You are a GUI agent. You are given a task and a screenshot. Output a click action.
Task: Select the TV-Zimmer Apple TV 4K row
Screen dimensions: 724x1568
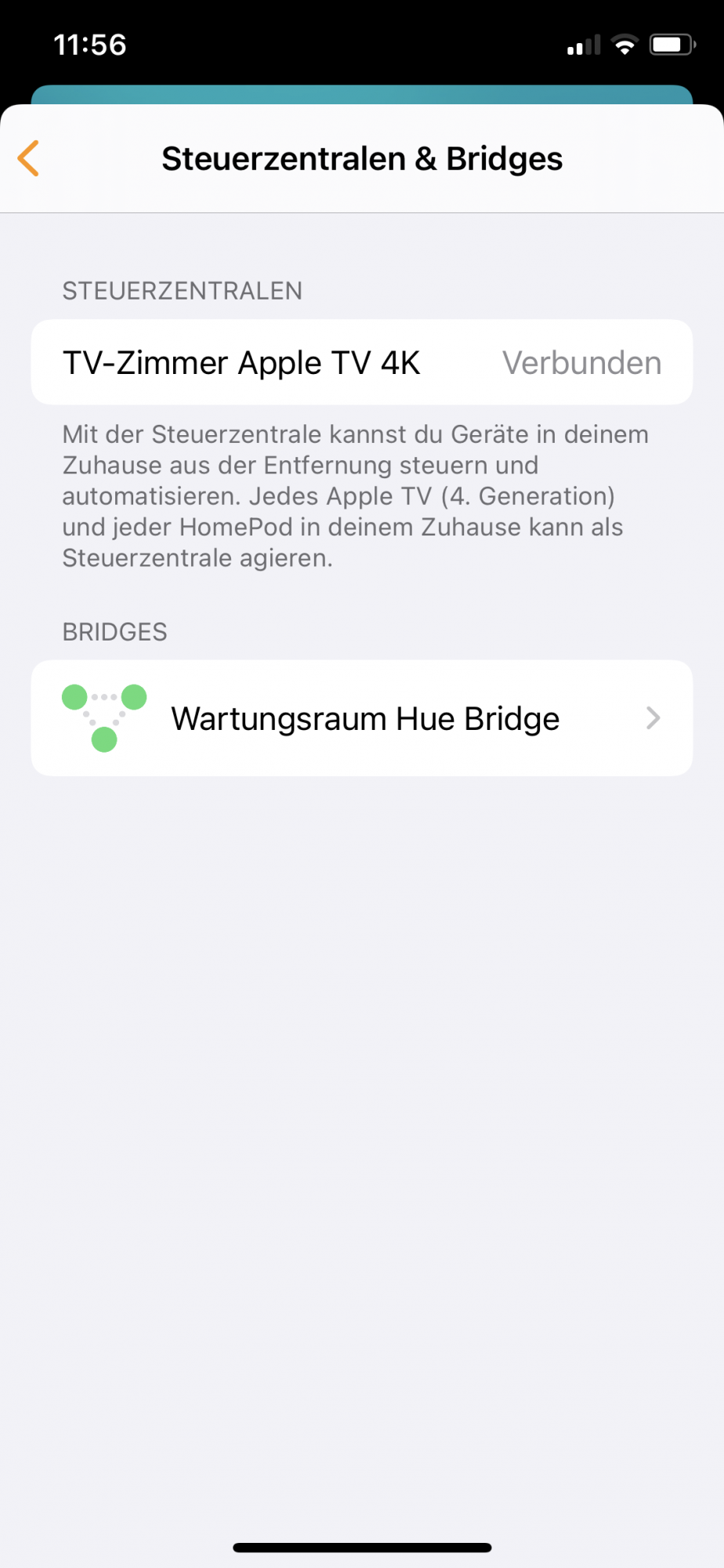tap(362, 362)
